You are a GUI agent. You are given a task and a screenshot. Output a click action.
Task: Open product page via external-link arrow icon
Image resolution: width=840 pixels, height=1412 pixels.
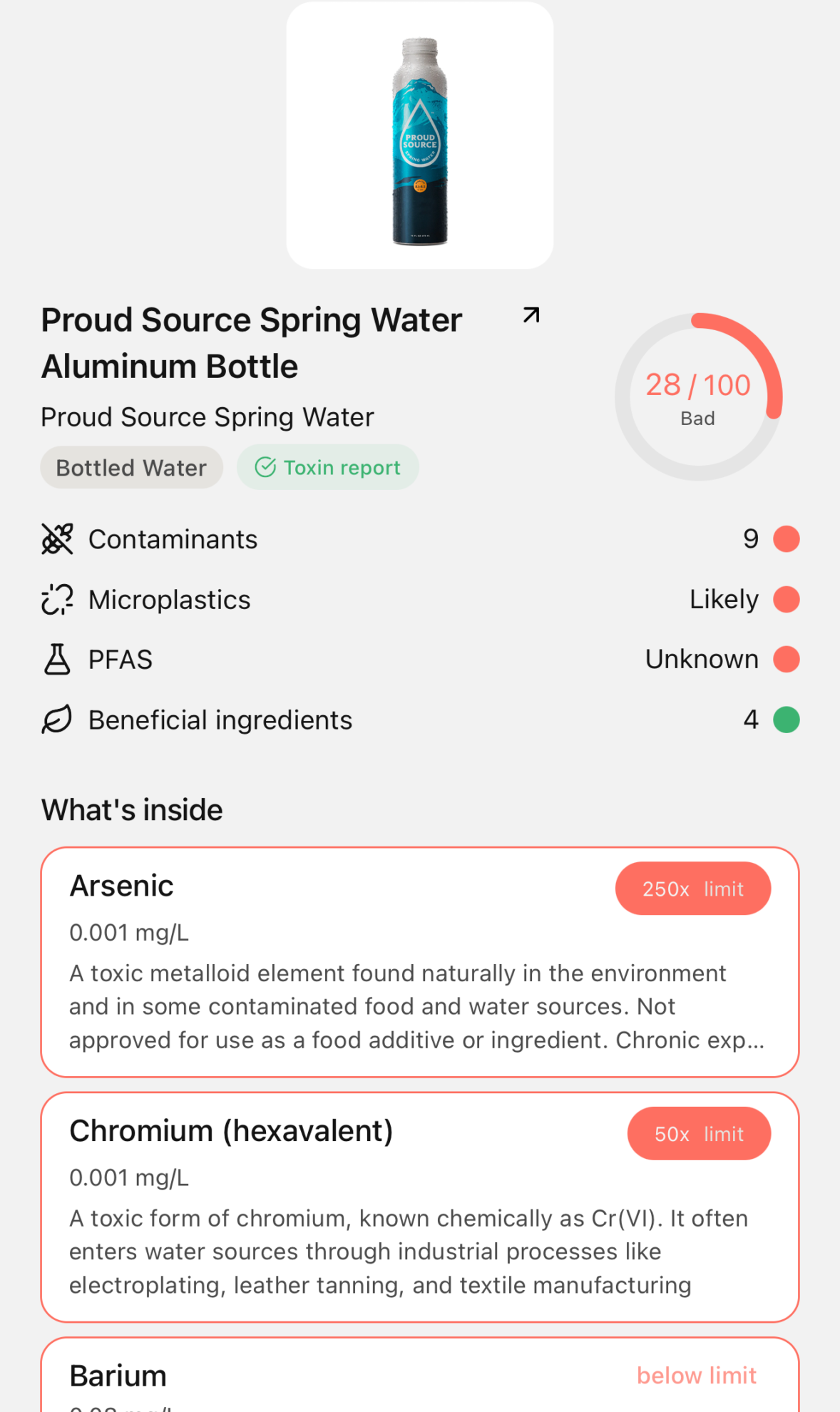(x=531, y=314)
